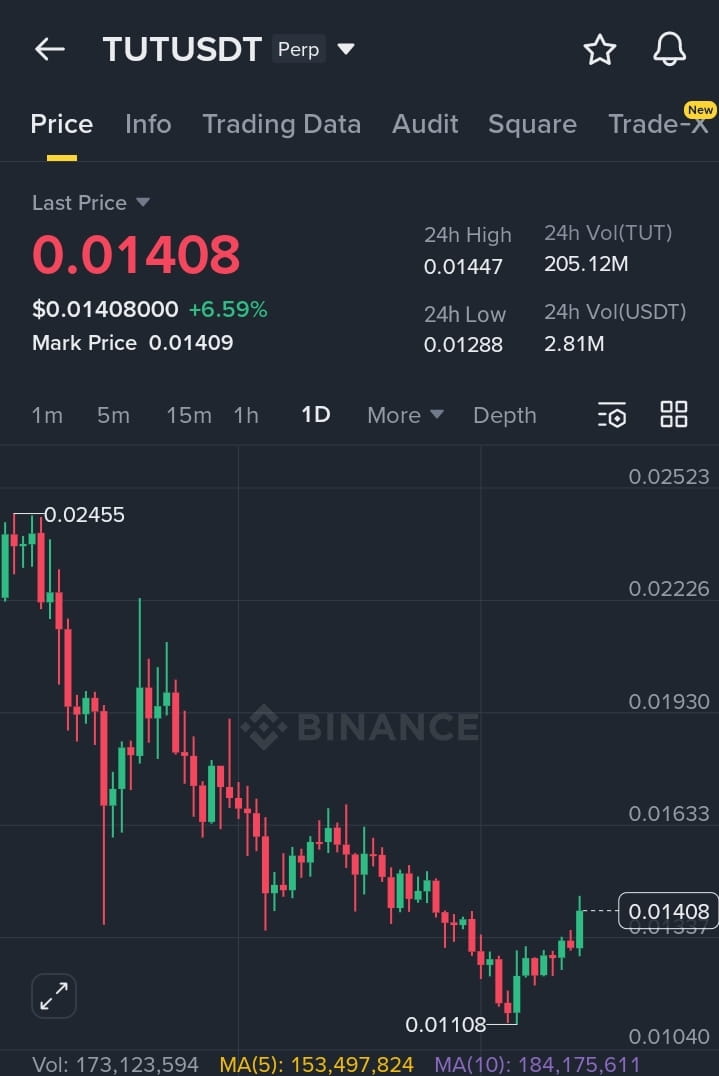The height and width of the screenshot is (1076, 719).
Task: Add TUTUSDT to favorites with the star
Action: pos(599,49)
